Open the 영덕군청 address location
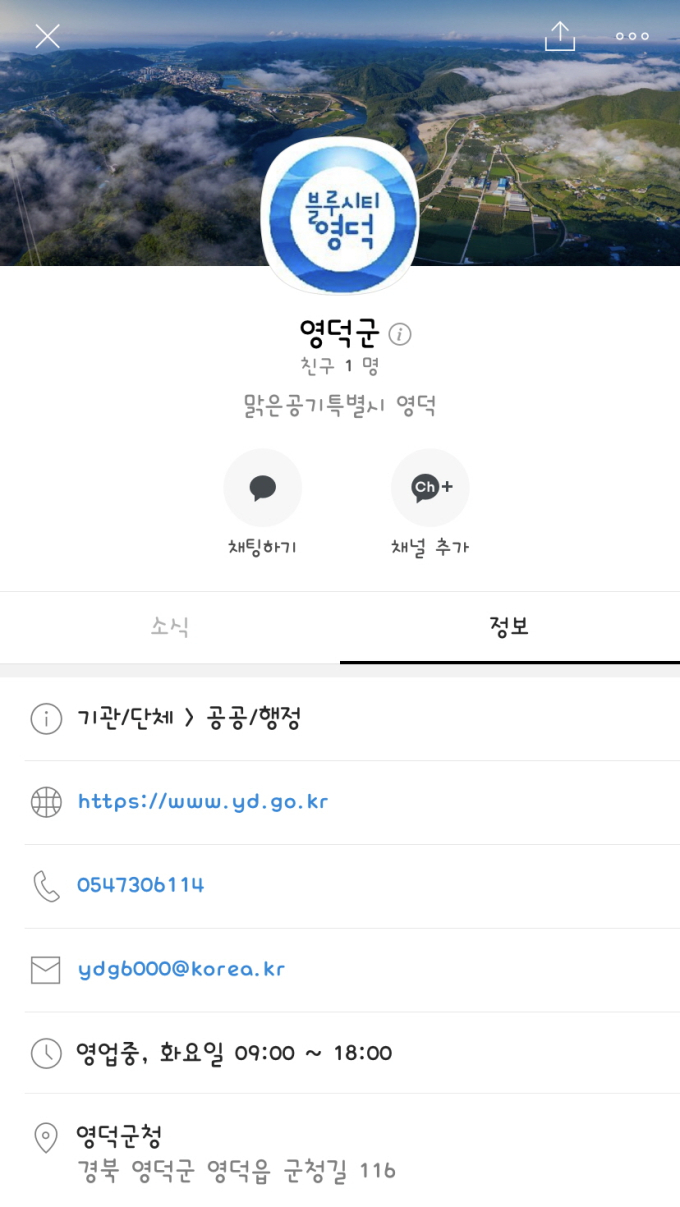This screenshot has width=680, height=1207. (236, 1152)
